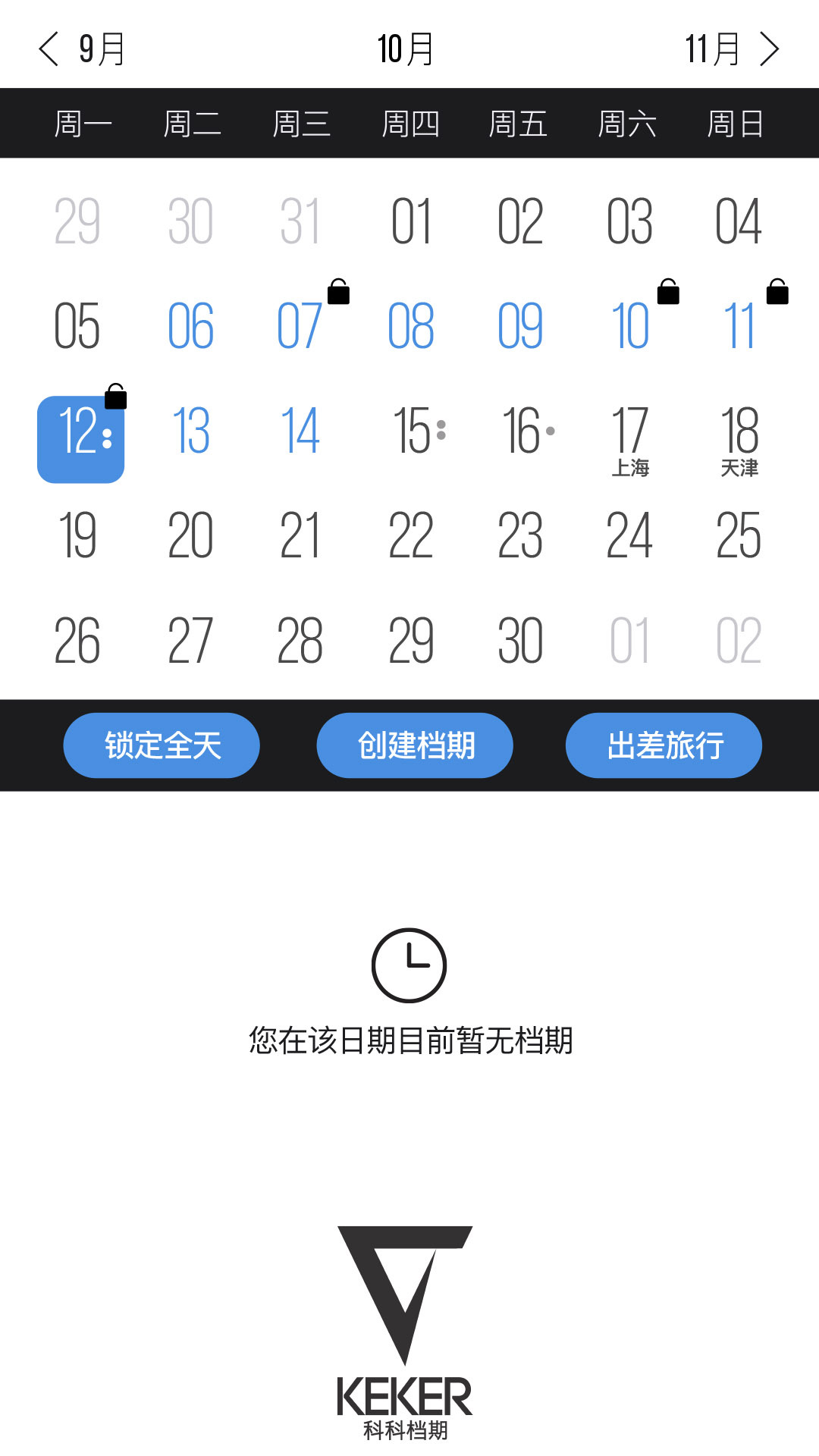Viewport: 819px width, 1456px height.
Task: Choose date 24 on the calendar
Action: tap(629, 535)
